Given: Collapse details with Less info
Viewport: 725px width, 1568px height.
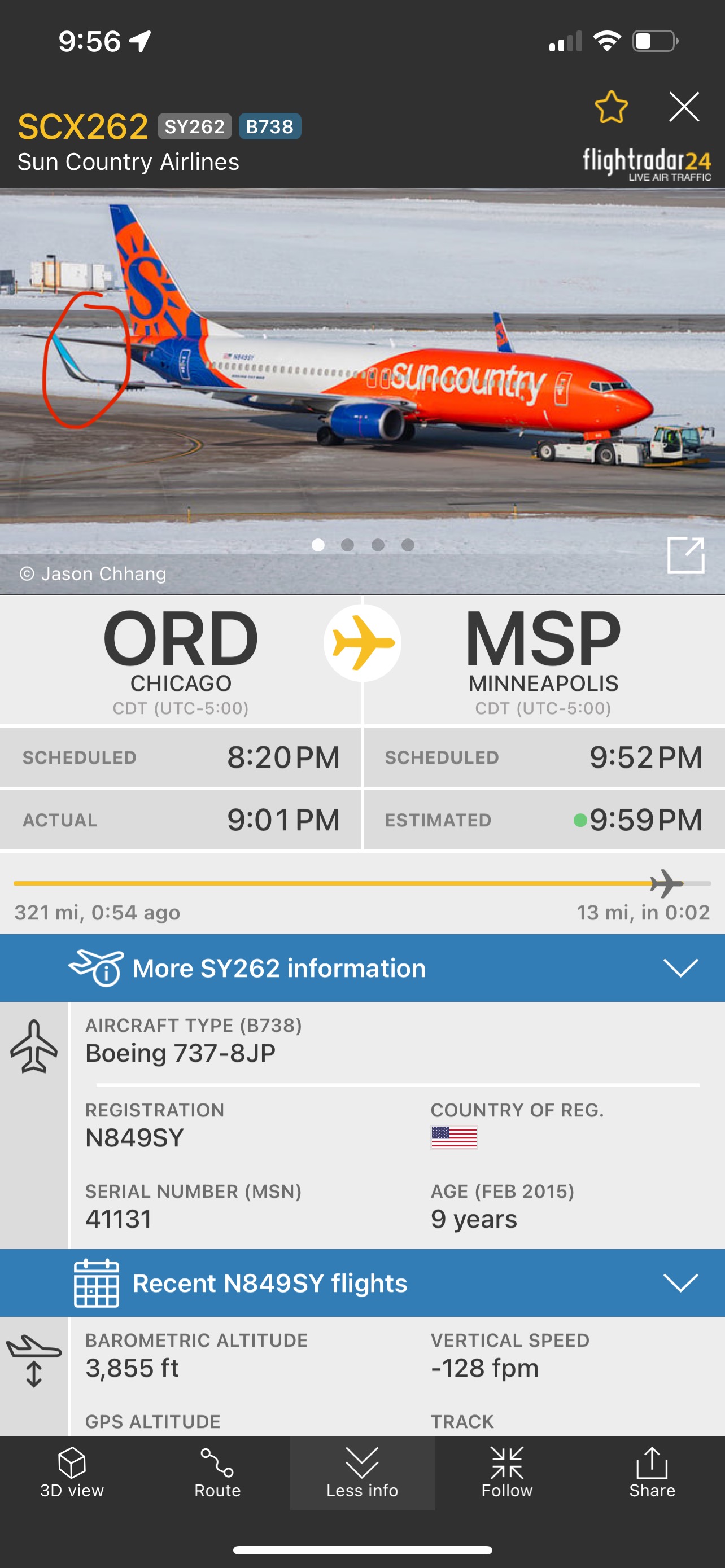Looking at the screenshot, I should (x=362, y=1472).
